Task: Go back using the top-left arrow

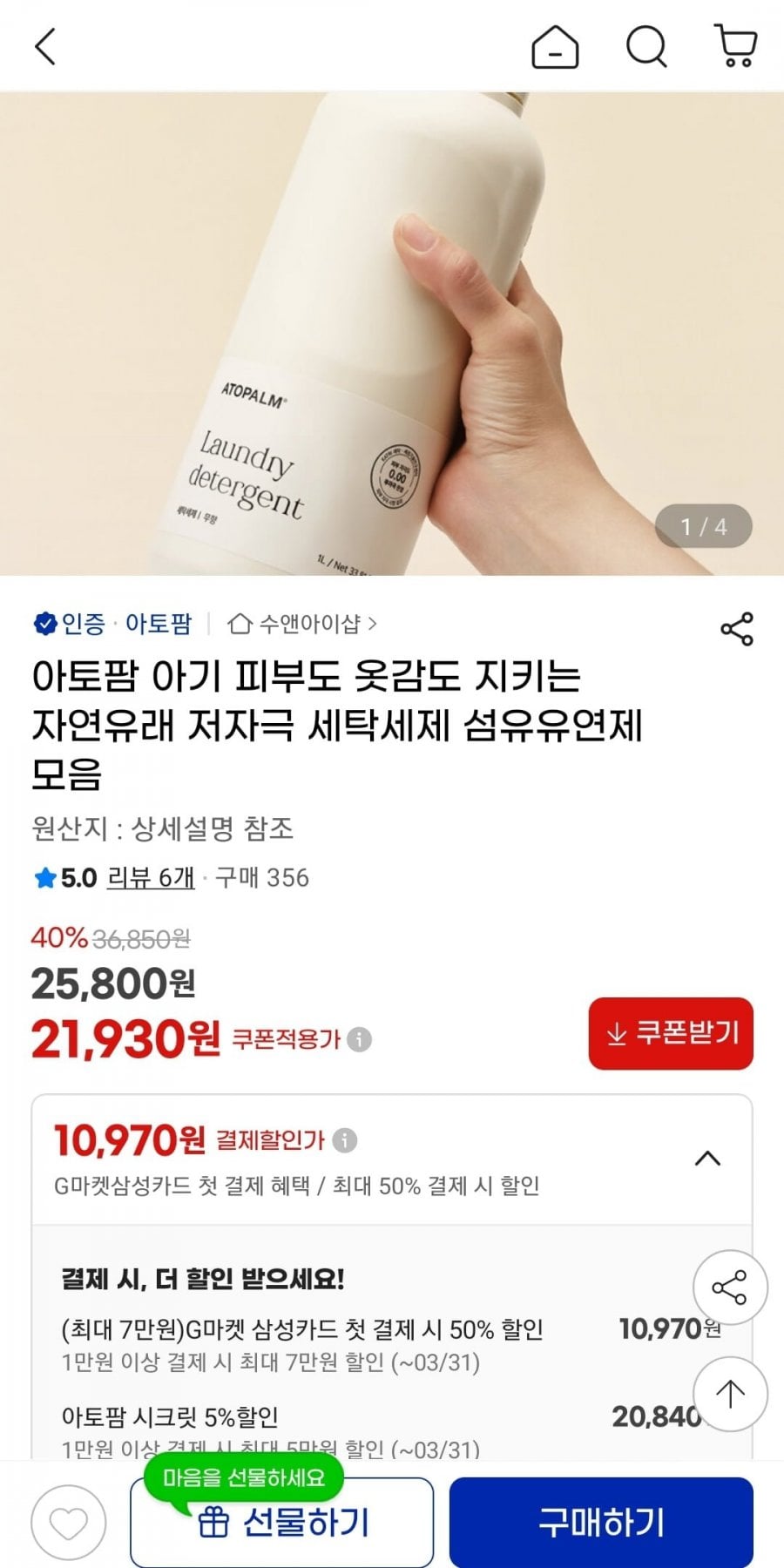Action: pos(45,46)
